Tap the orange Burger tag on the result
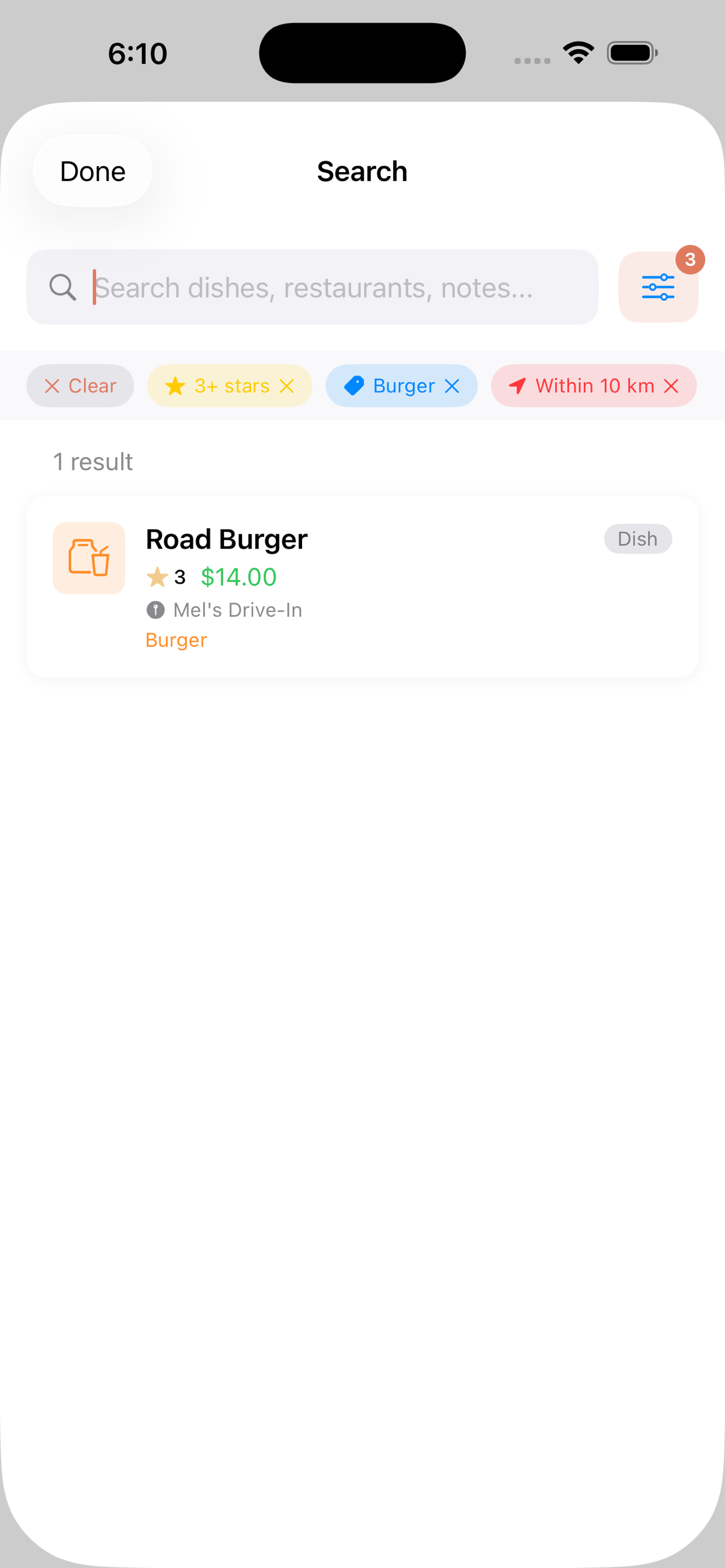Viewport: 725px width, 1568px height. (x=176, y=640)
